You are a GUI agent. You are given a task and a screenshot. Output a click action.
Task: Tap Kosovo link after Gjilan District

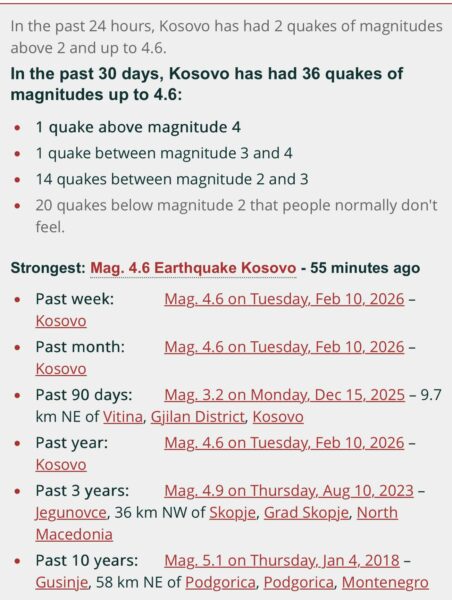click(278, 417)
